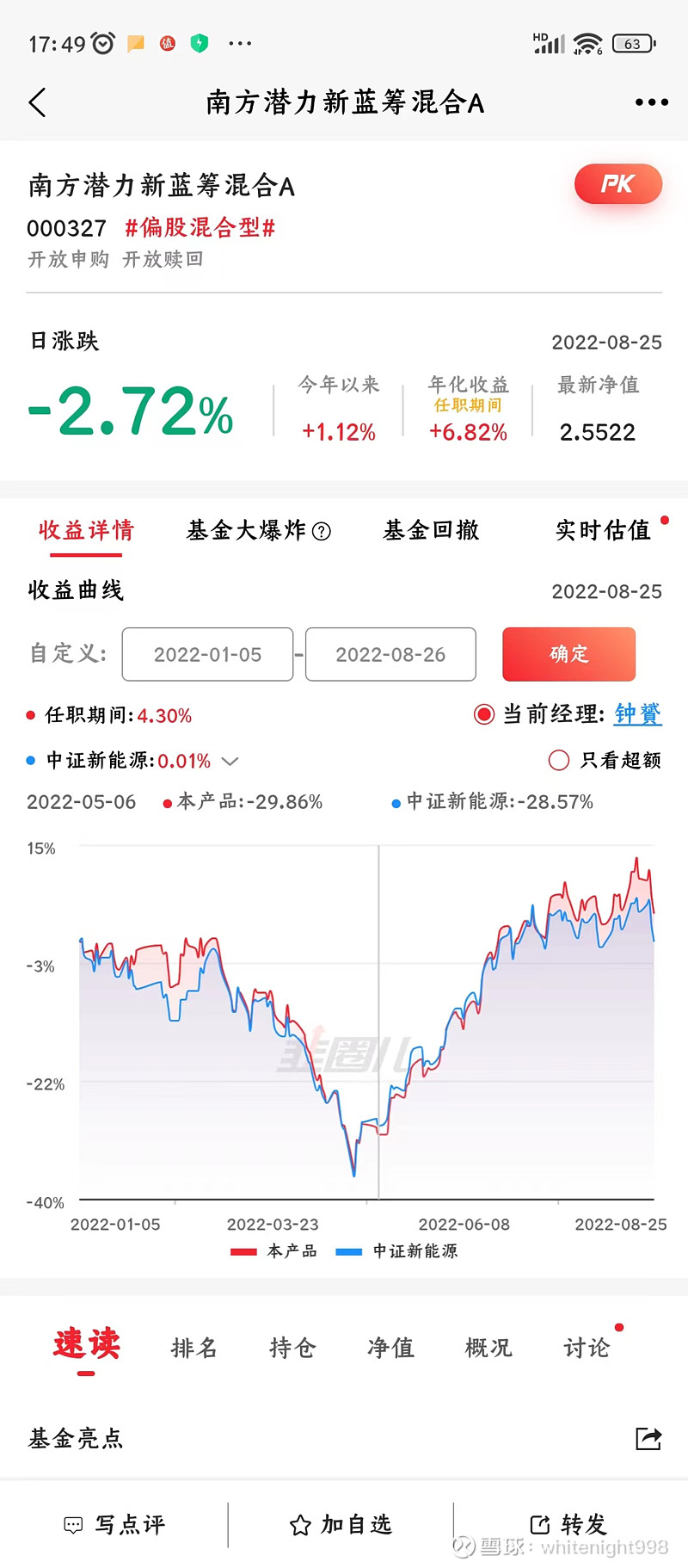
Task: Edit the end date 2022-08-26
Action: (x=390, y=654)
